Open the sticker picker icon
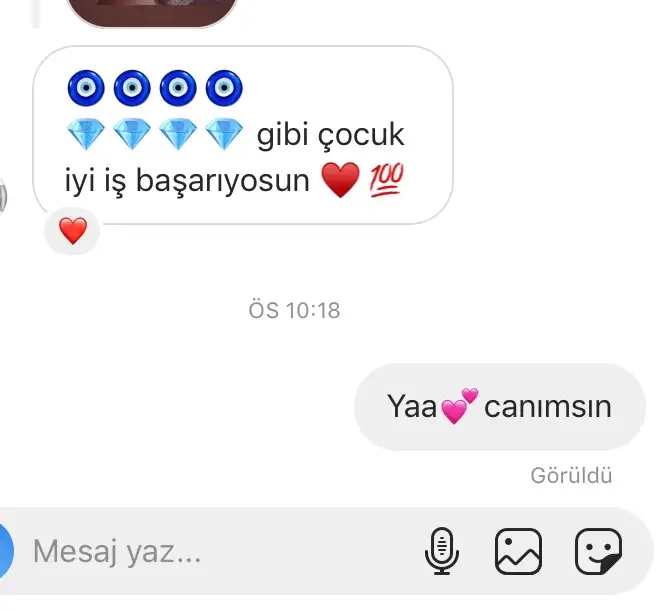This screenshot has width=670, height=610. coord(598,551)
